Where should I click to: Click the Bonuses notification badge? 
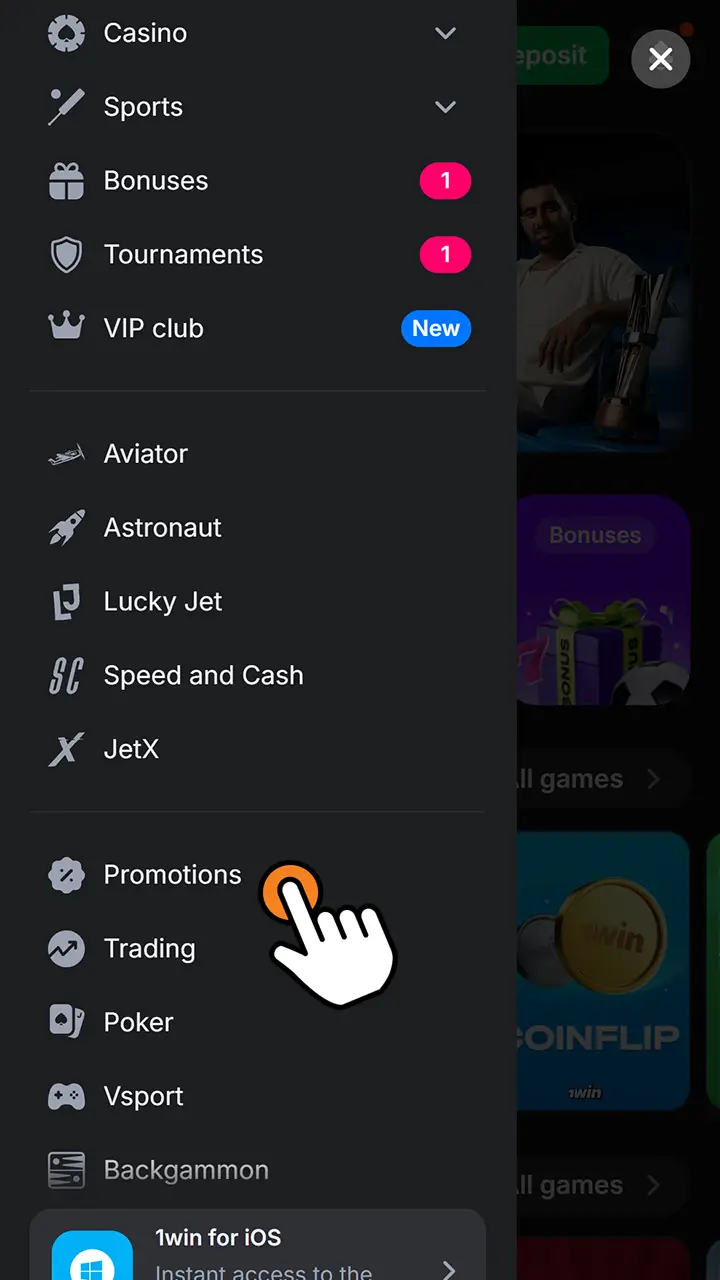tap(445, 181)
